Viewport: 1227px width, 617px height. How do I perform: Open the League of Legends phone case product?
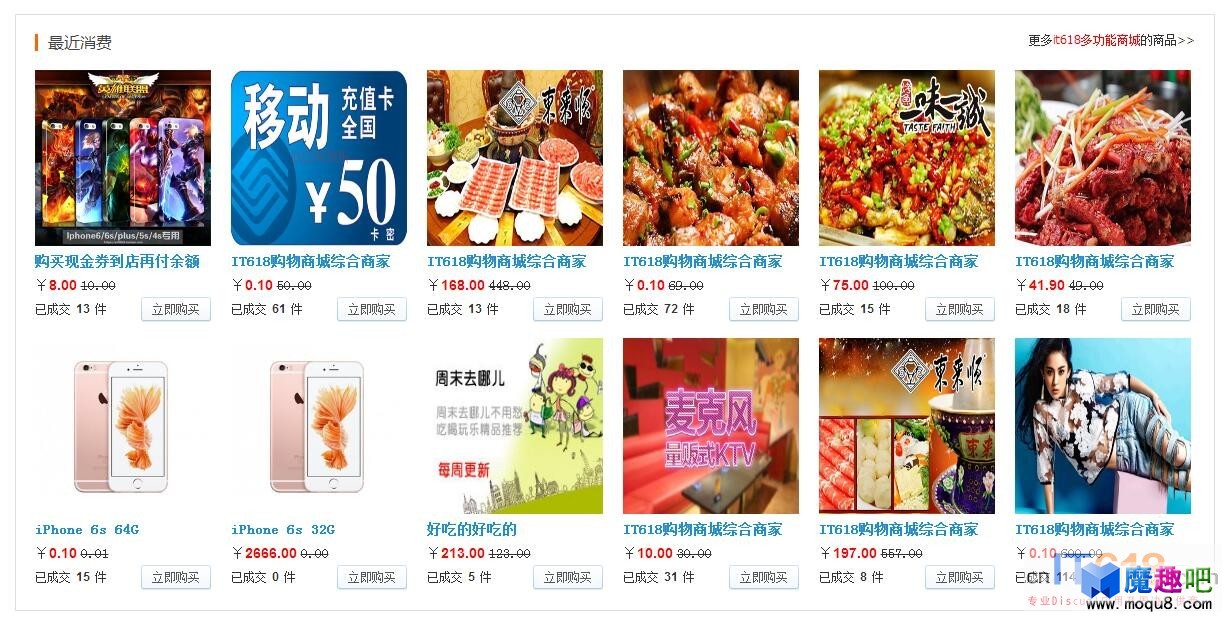(x=122, y=157)
